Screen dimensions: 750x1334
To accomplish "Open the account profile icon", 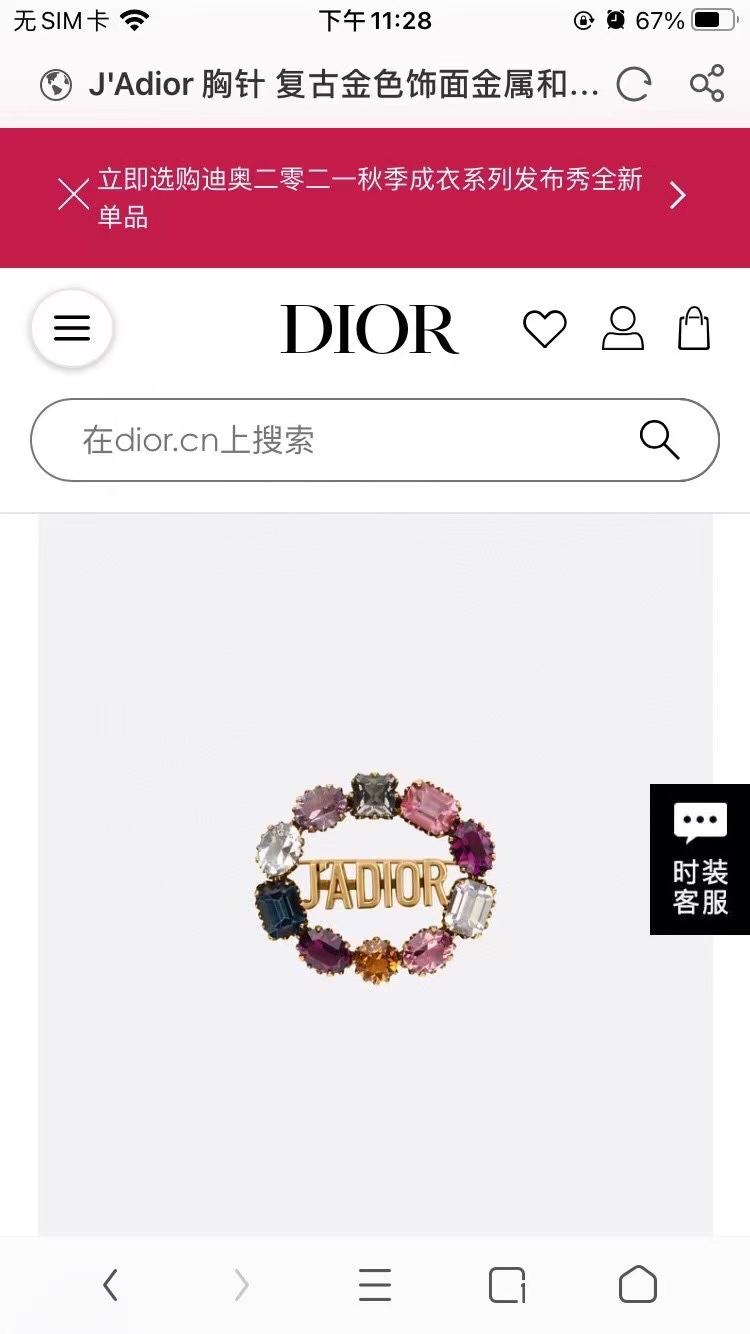I will [622, 328].
